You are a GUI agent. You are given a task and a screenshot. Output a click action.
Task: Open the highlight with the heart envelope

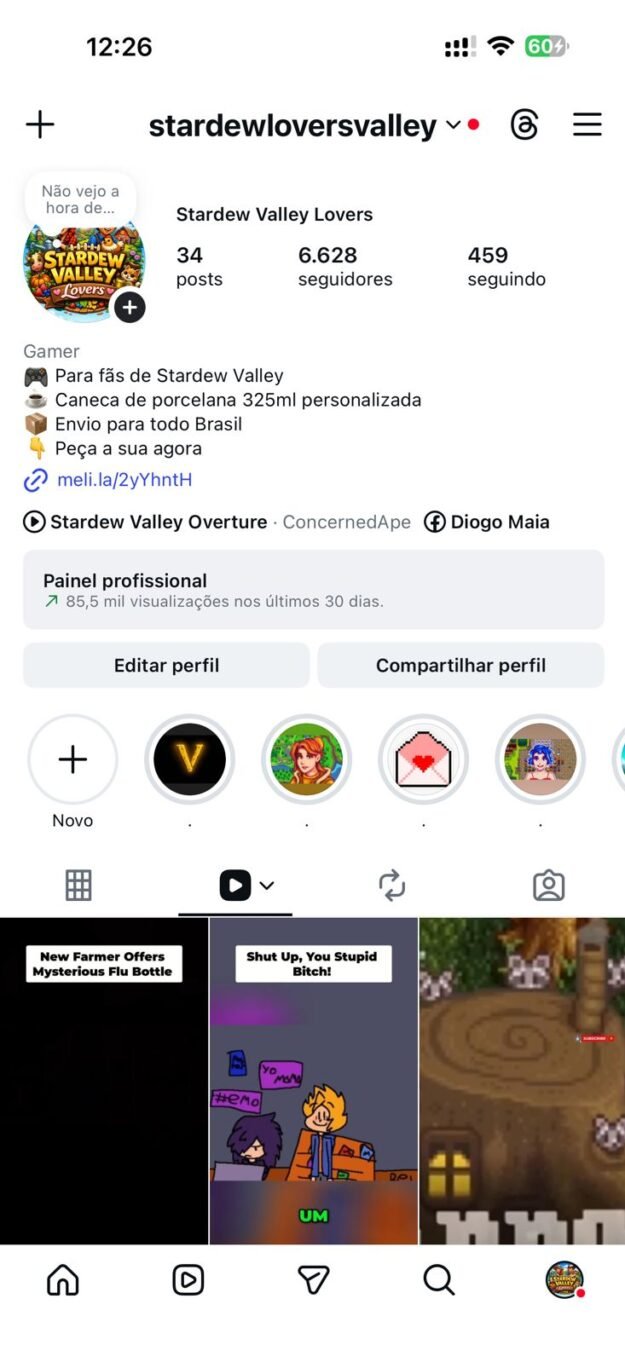(x=423, y=761)
